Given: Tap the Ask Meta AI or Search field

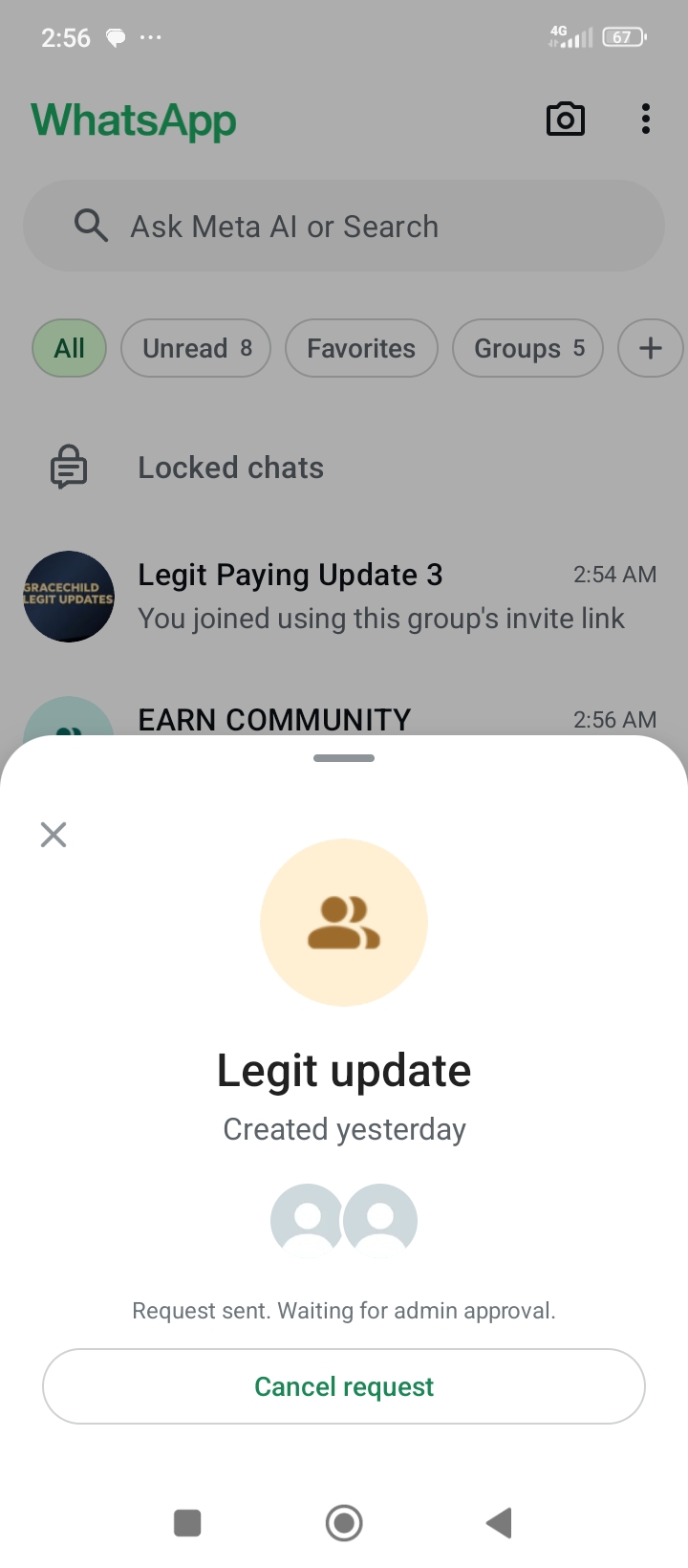Looking at the screenshot, I should point(344,227).
